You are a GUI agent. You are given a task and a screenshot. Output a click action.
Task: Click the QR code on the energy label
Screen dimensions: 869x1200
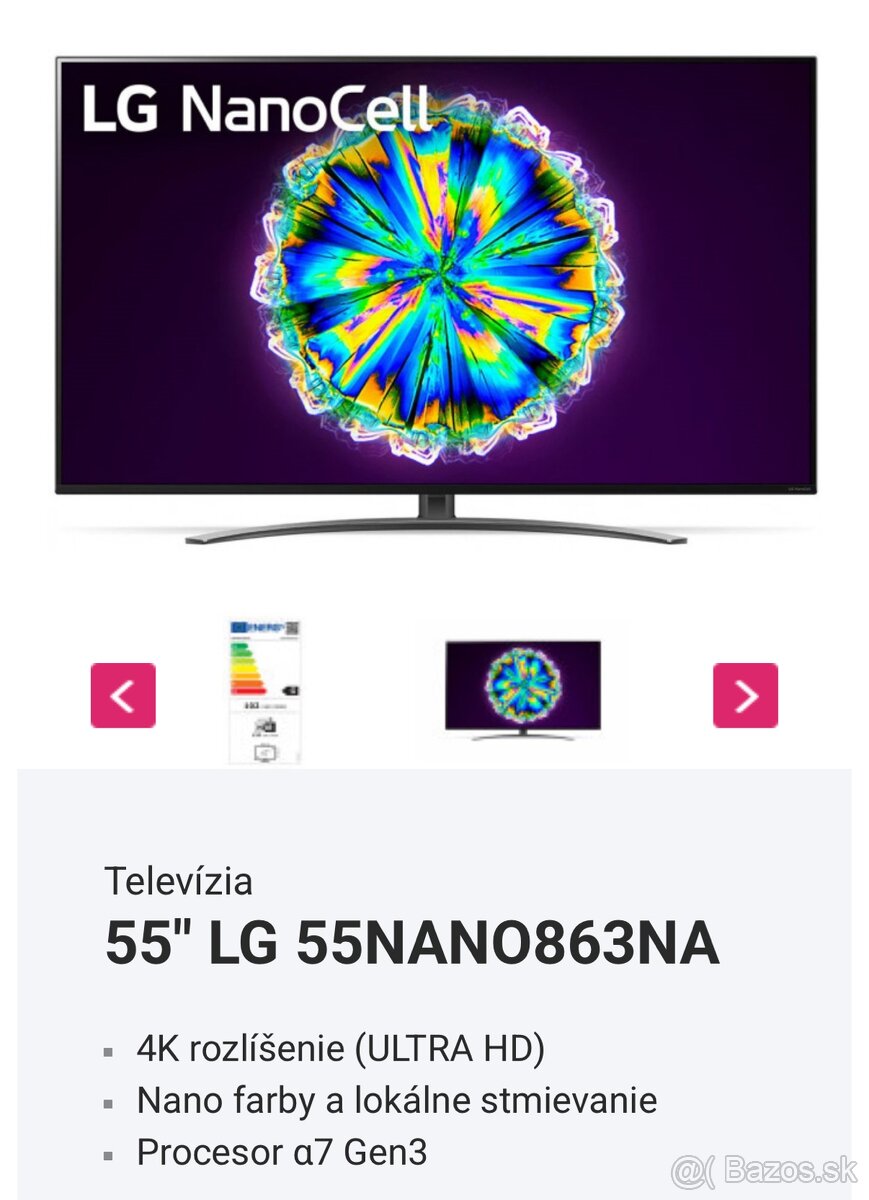point(292,628)
